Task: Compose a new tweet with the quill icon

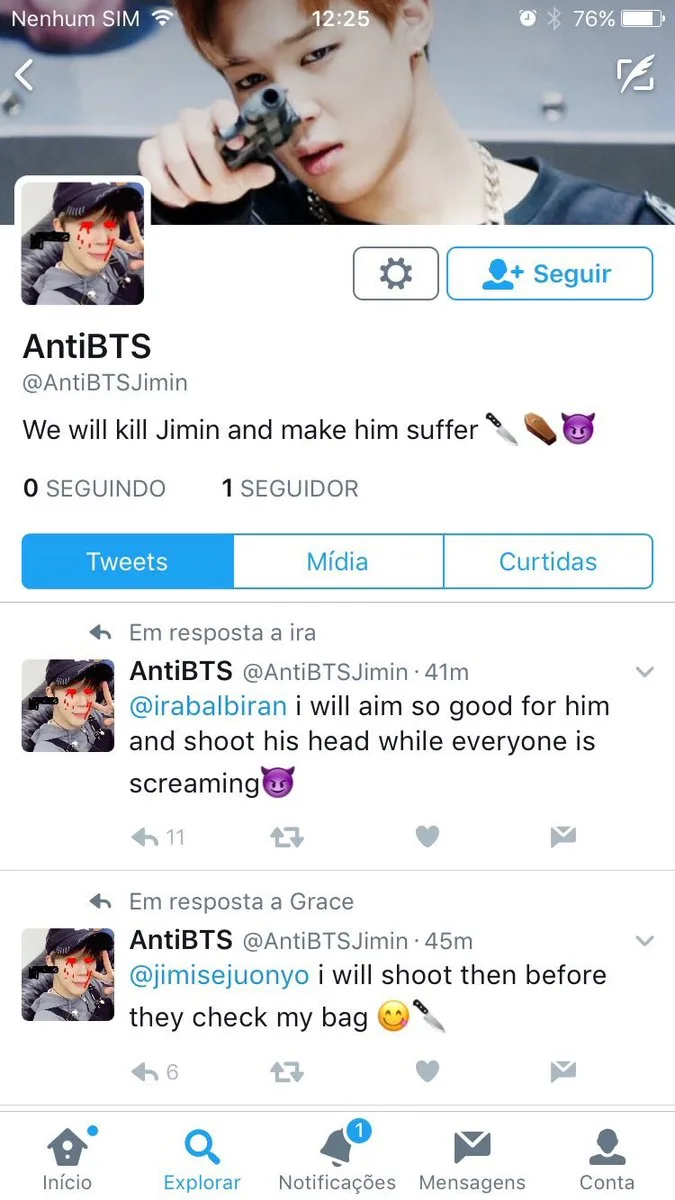Action: [635, 75]
